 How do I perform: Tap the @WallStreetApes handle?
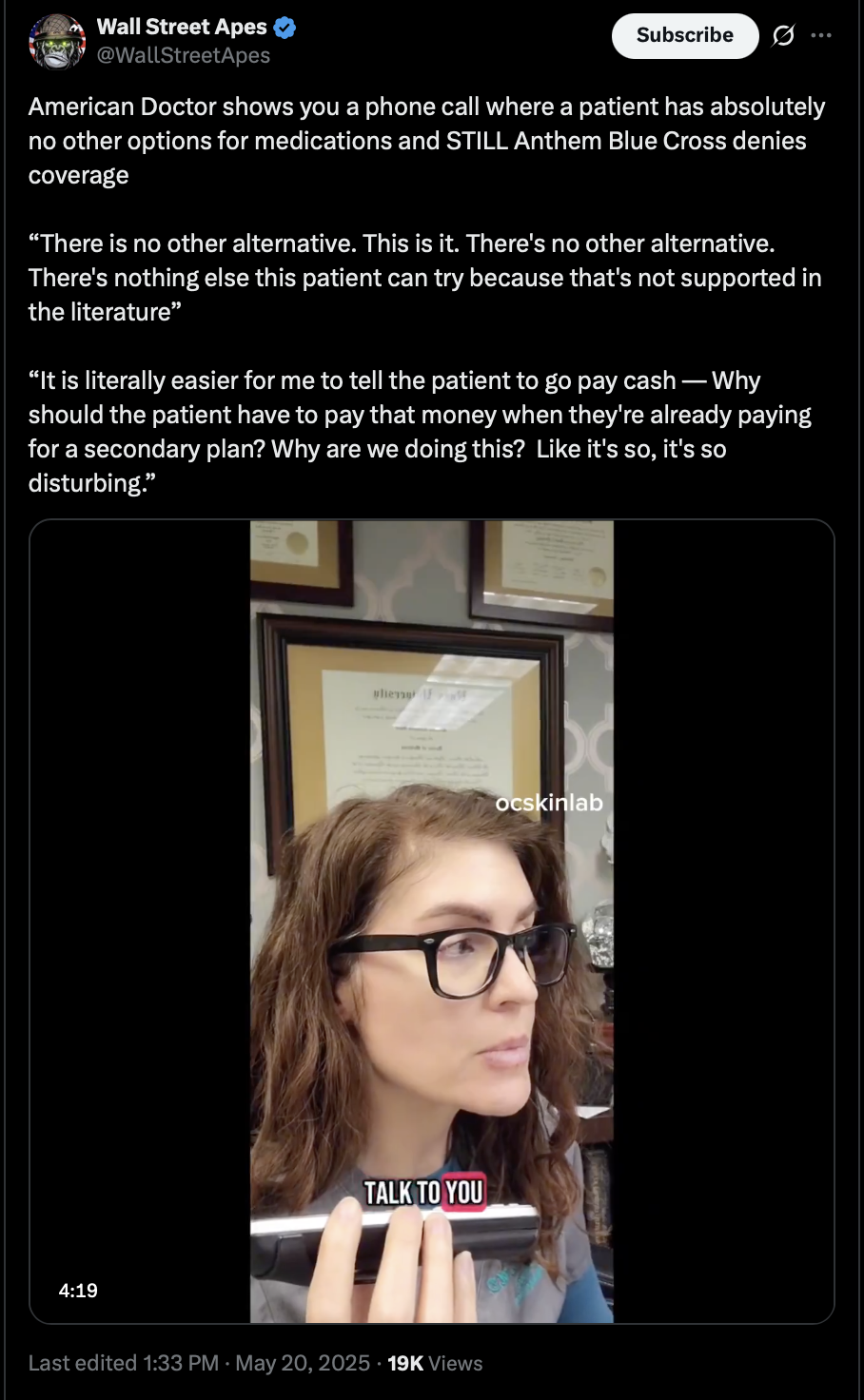coord(184,56)
